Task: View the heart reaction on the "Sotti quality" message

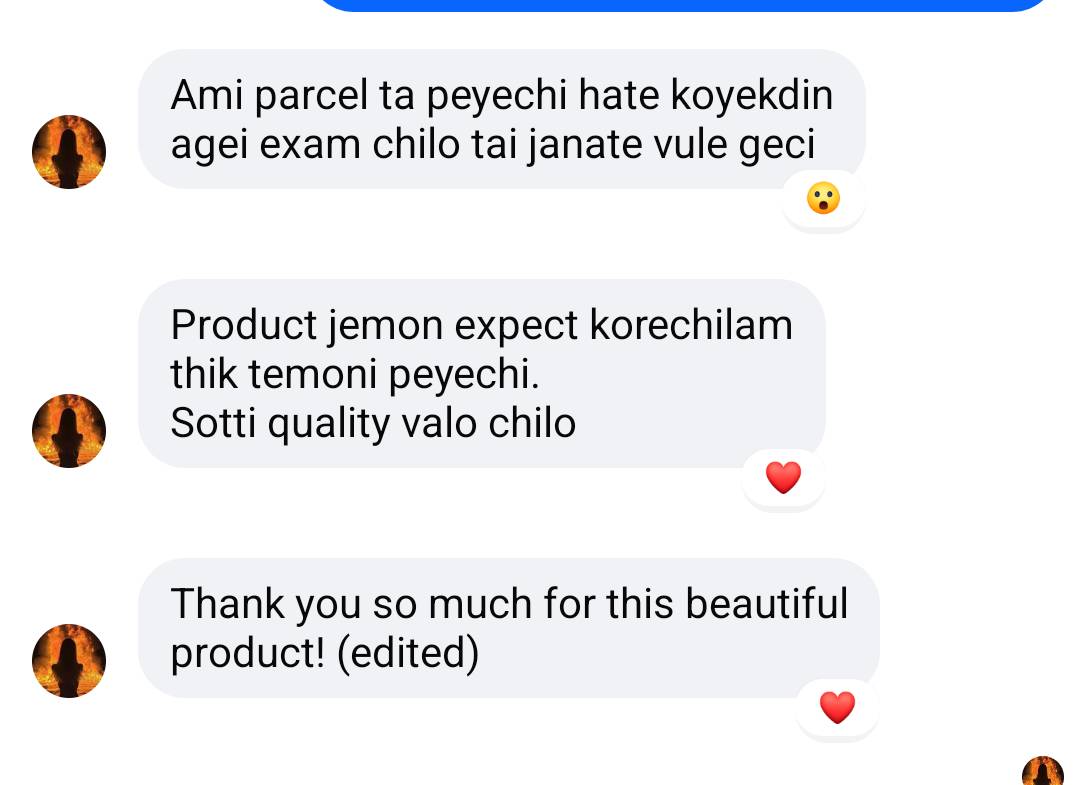Action: tap(783, 478)
